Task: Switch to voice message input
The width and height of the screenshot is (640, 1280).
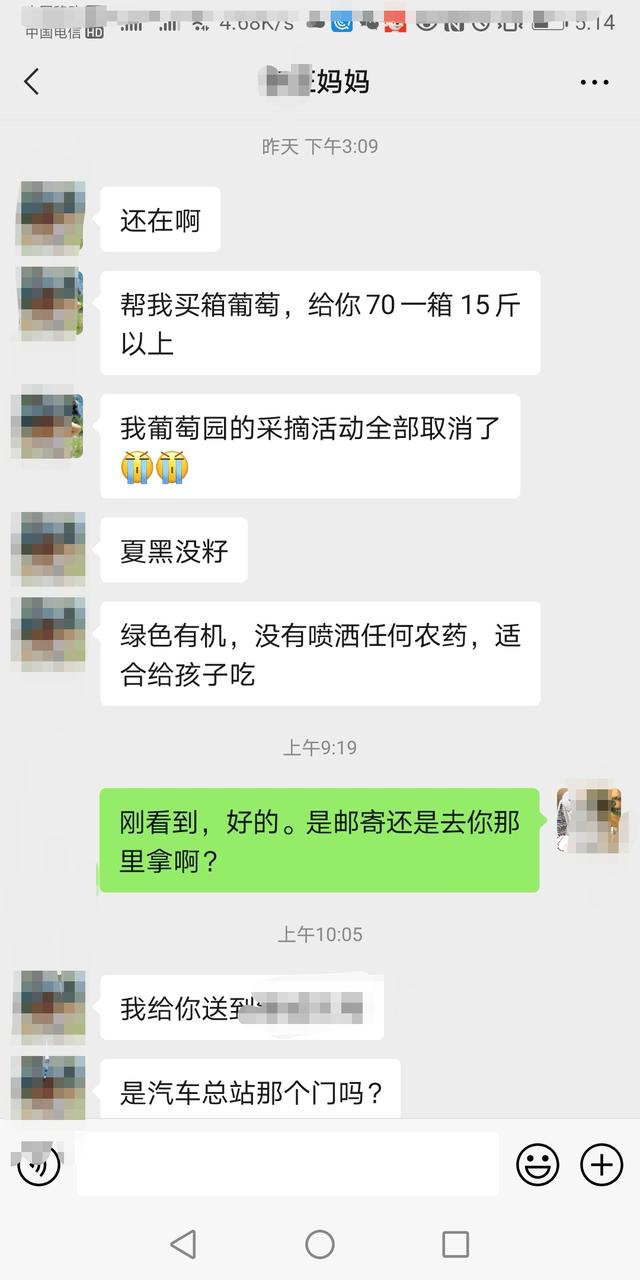Action: coord(38,1165)
